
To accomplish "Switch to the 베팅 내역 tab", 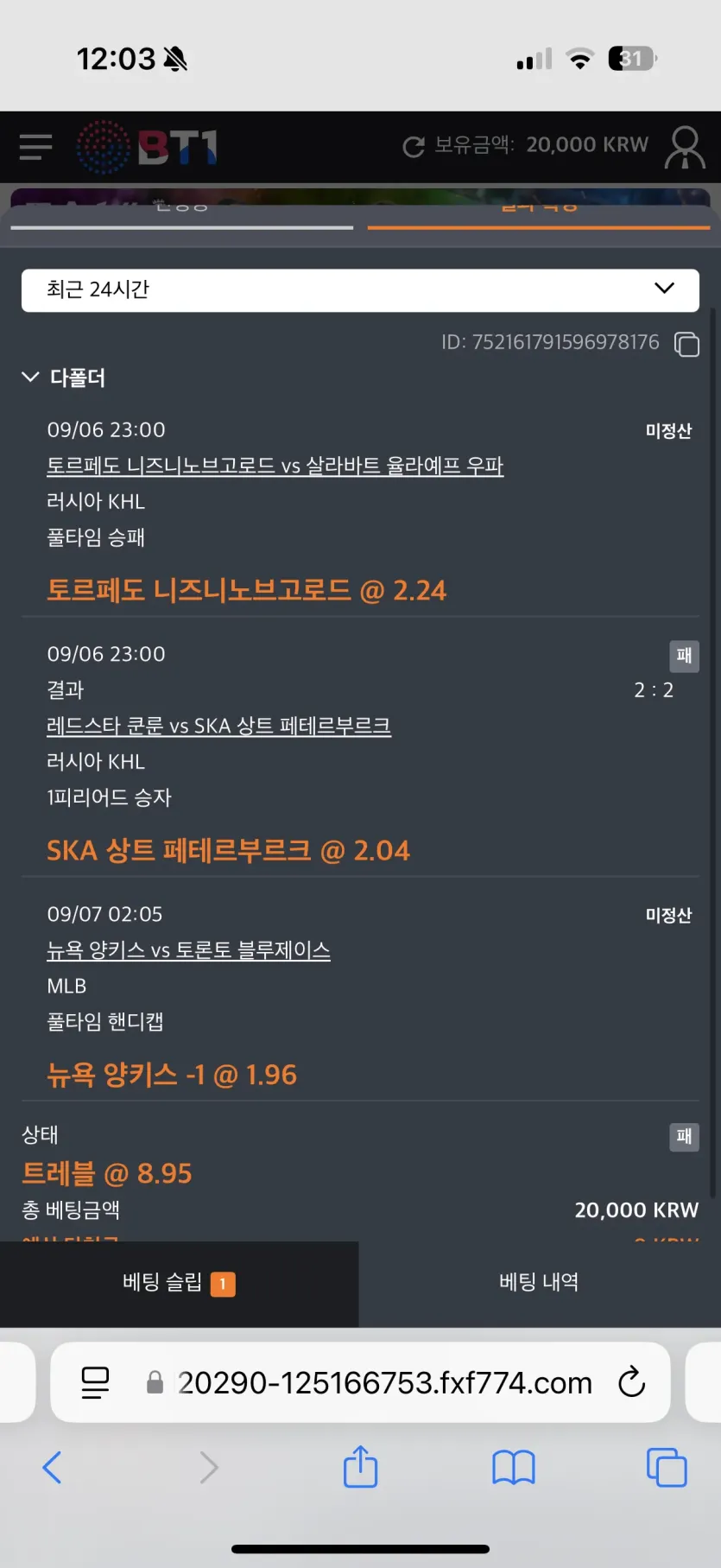I will pos(540,1283).
